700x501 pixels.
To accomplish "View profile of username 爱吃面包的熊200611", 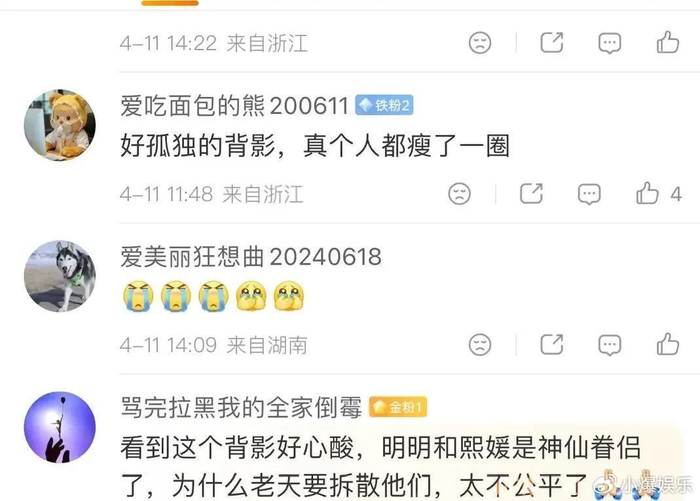I will (234, 105).
